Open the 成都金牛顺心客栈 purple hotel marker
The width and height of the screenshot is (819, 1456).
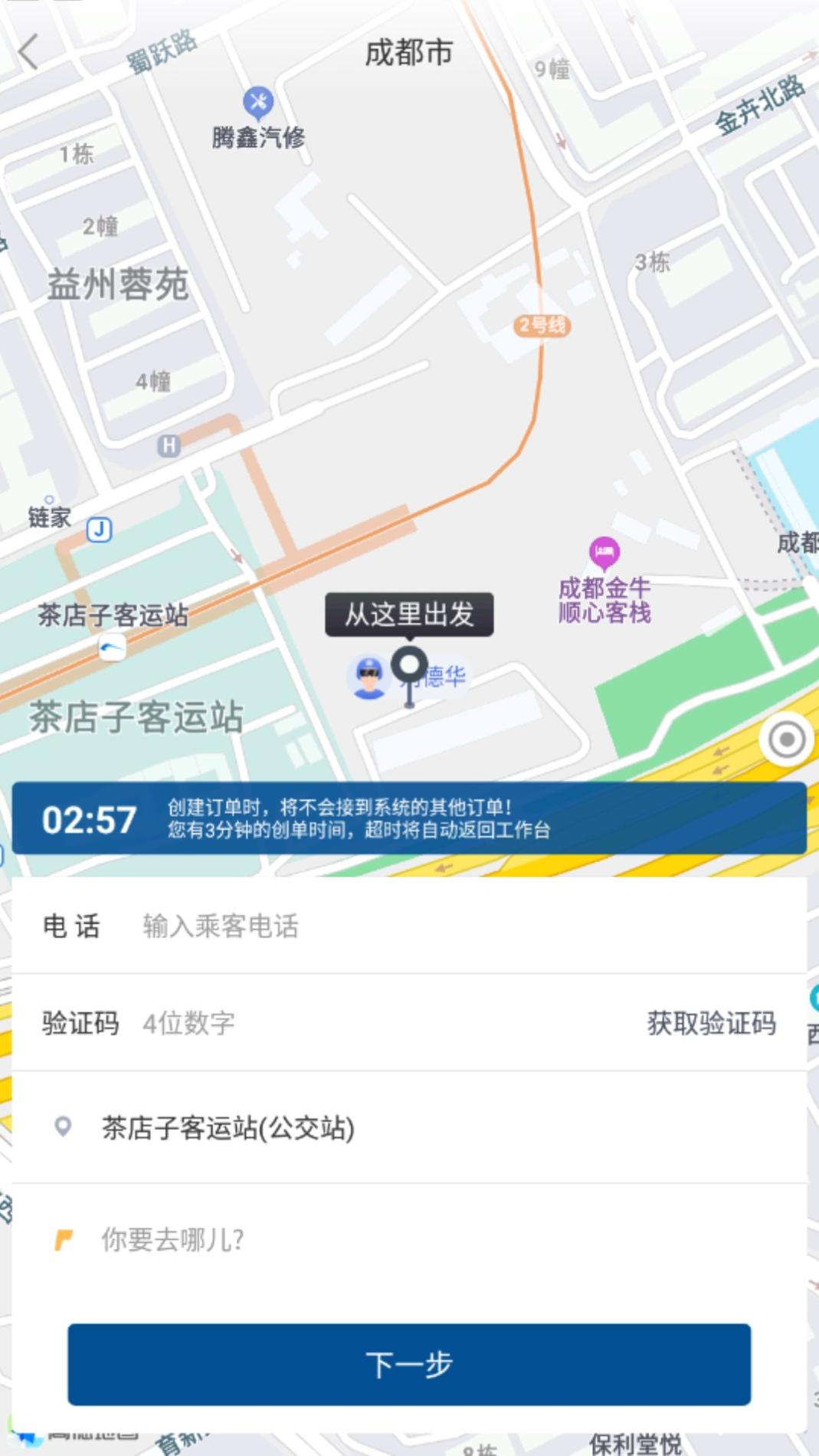pyautogui.click(x=603, y=552)
